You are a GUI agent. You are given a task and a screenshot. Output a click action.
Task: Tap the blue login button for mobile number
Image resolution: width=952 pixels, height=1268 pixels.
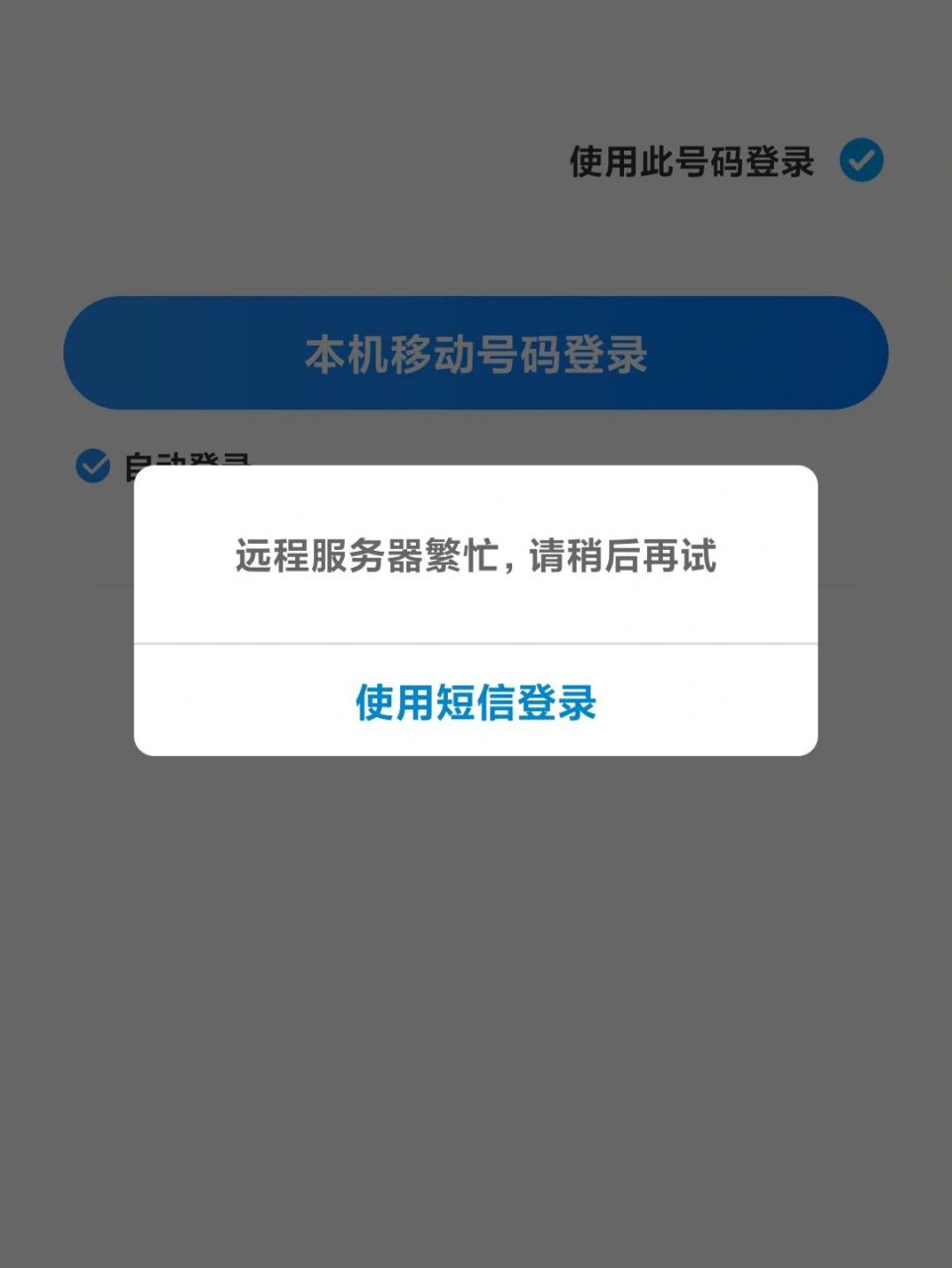pos(476,353)
